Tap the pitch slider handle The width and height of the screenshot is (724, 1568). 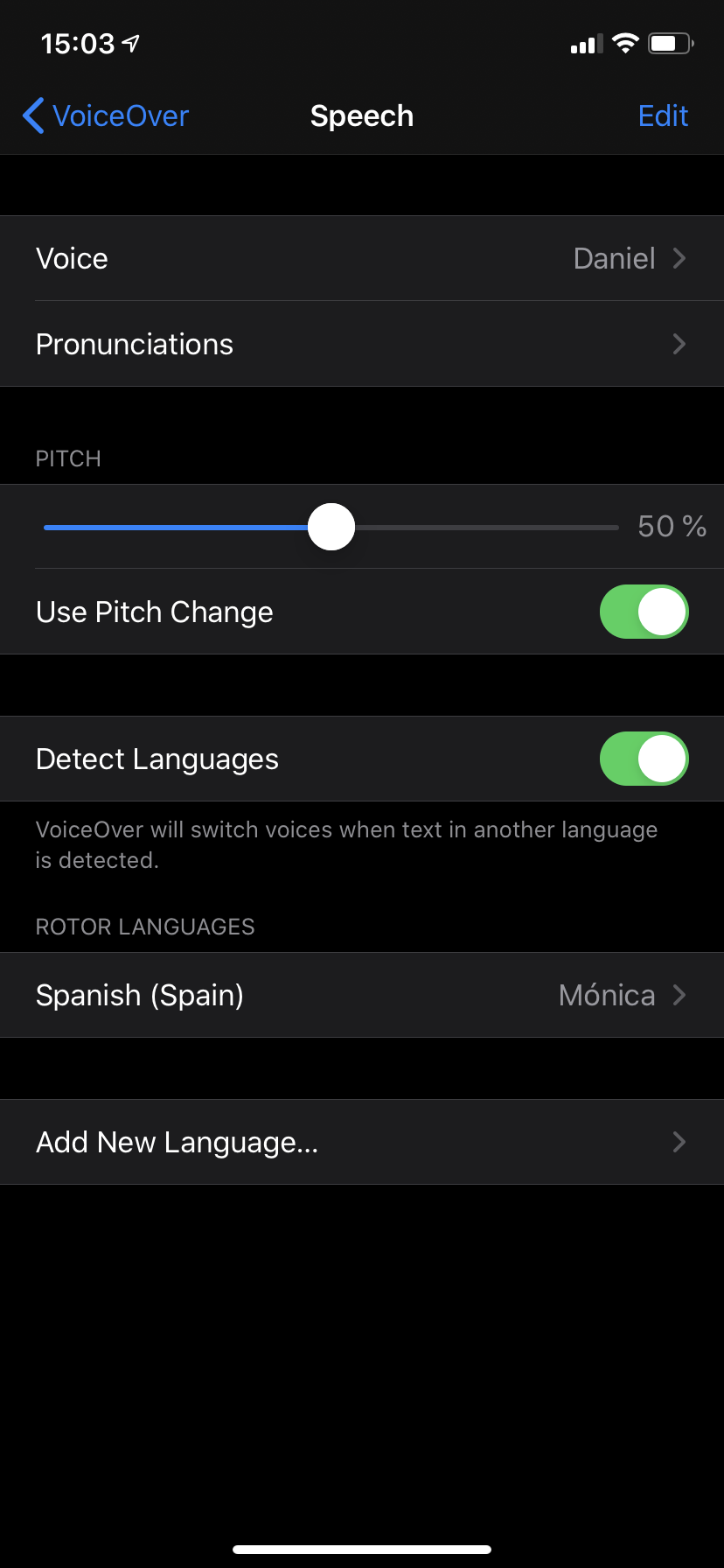pos(331,527)
